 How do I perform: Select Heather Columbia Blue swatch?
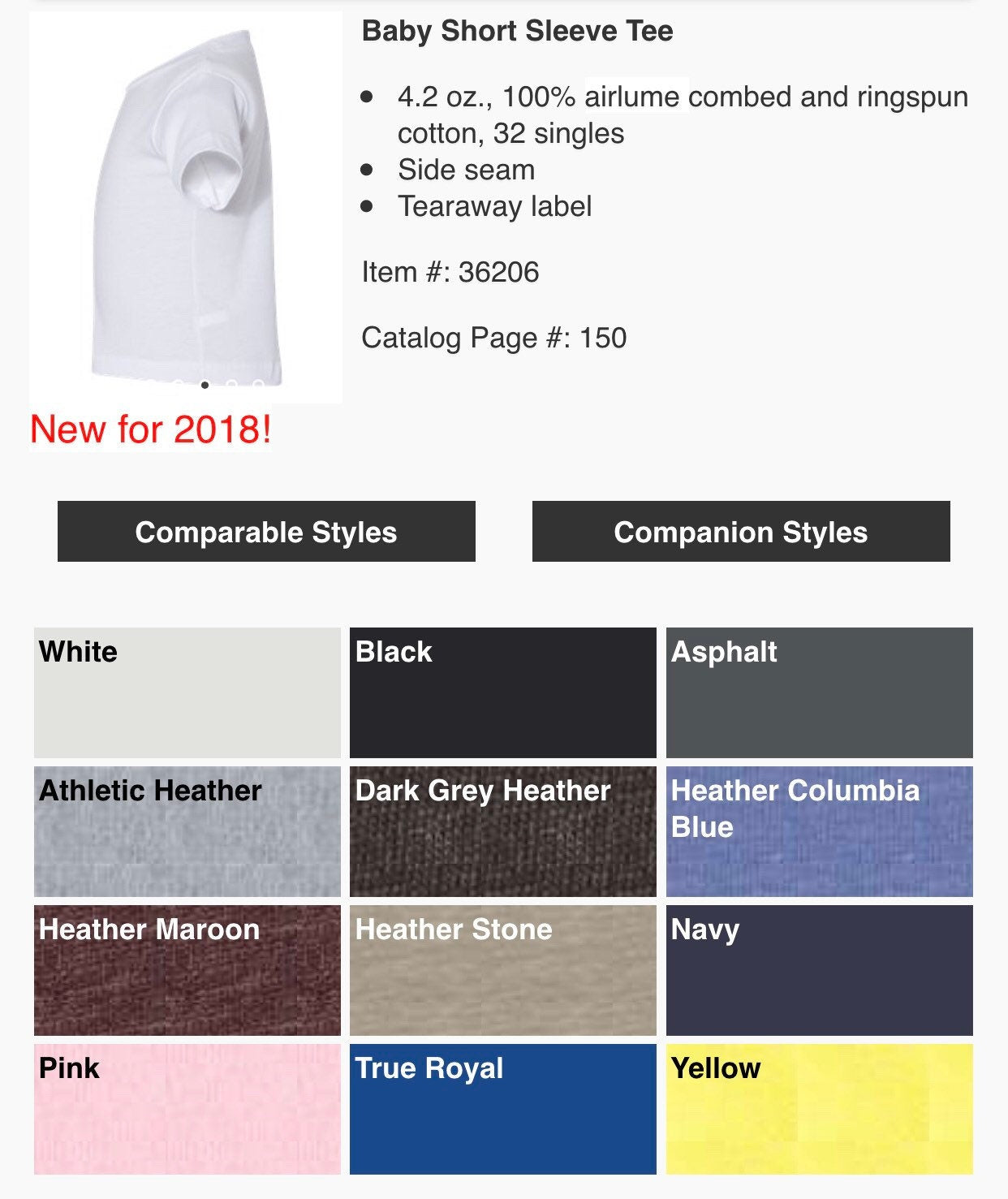(819, 831)
